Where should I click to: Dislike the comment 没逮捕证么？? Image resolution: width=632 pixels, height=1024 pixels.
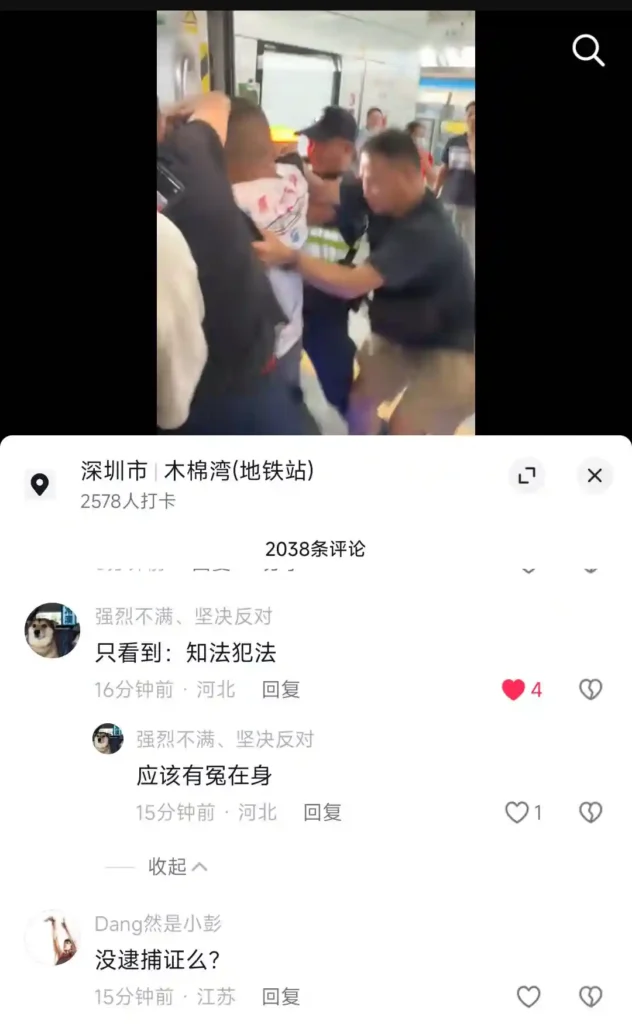pos(591,996)
